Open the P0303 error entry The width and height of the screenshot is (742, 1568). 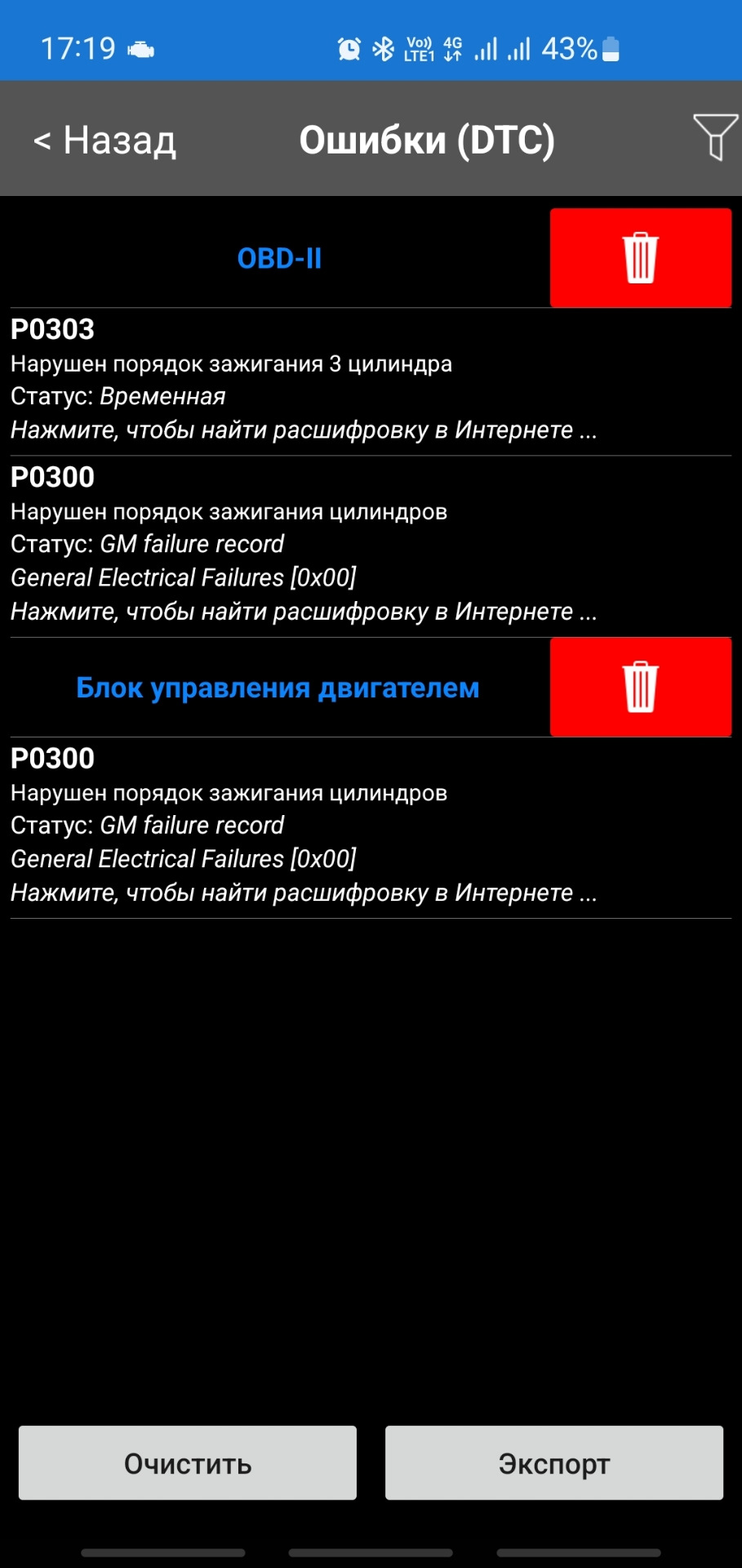tap(304, 380)
